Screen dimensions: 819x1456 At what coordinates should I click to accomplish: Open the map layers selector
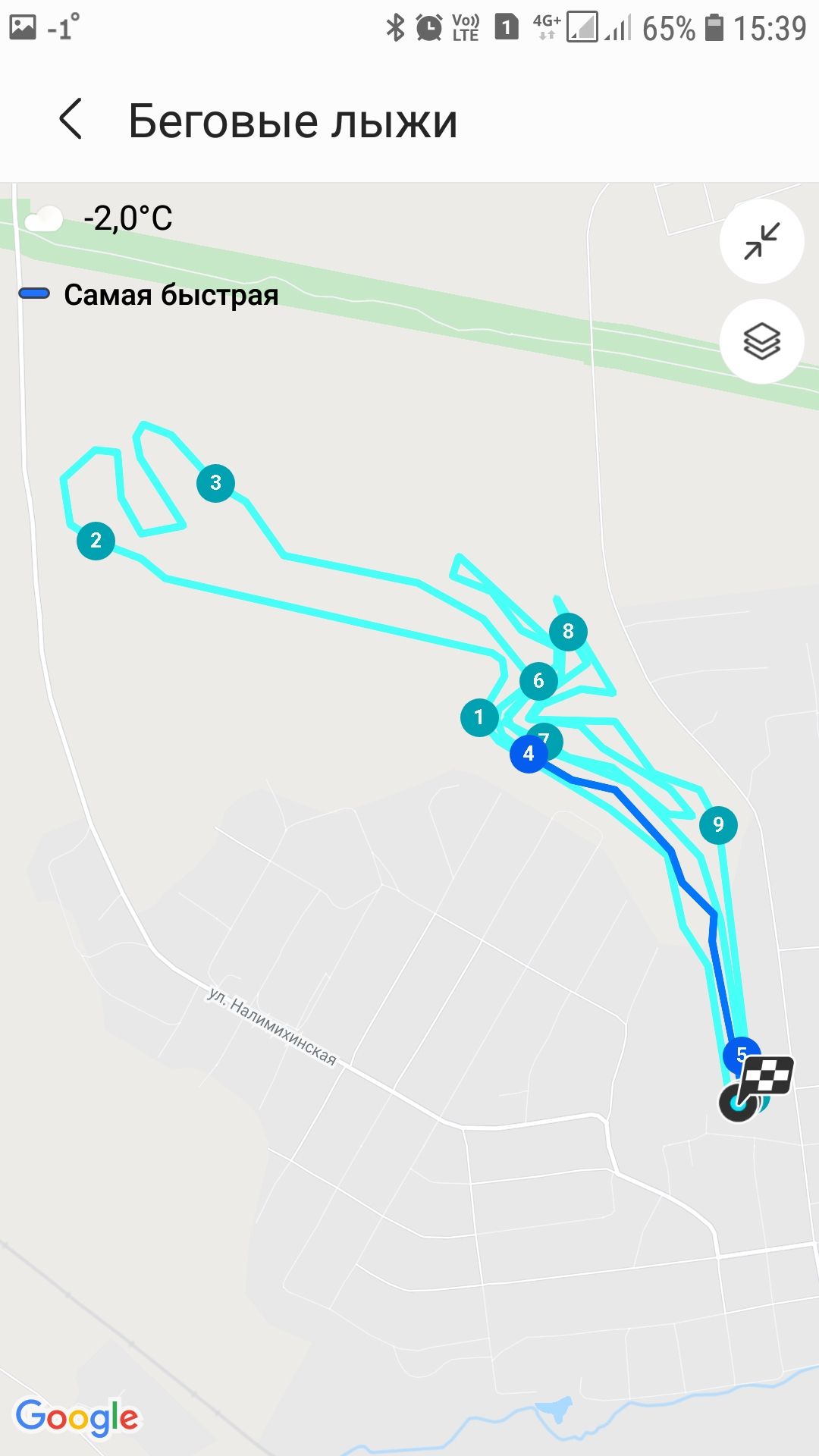point(761,341)
